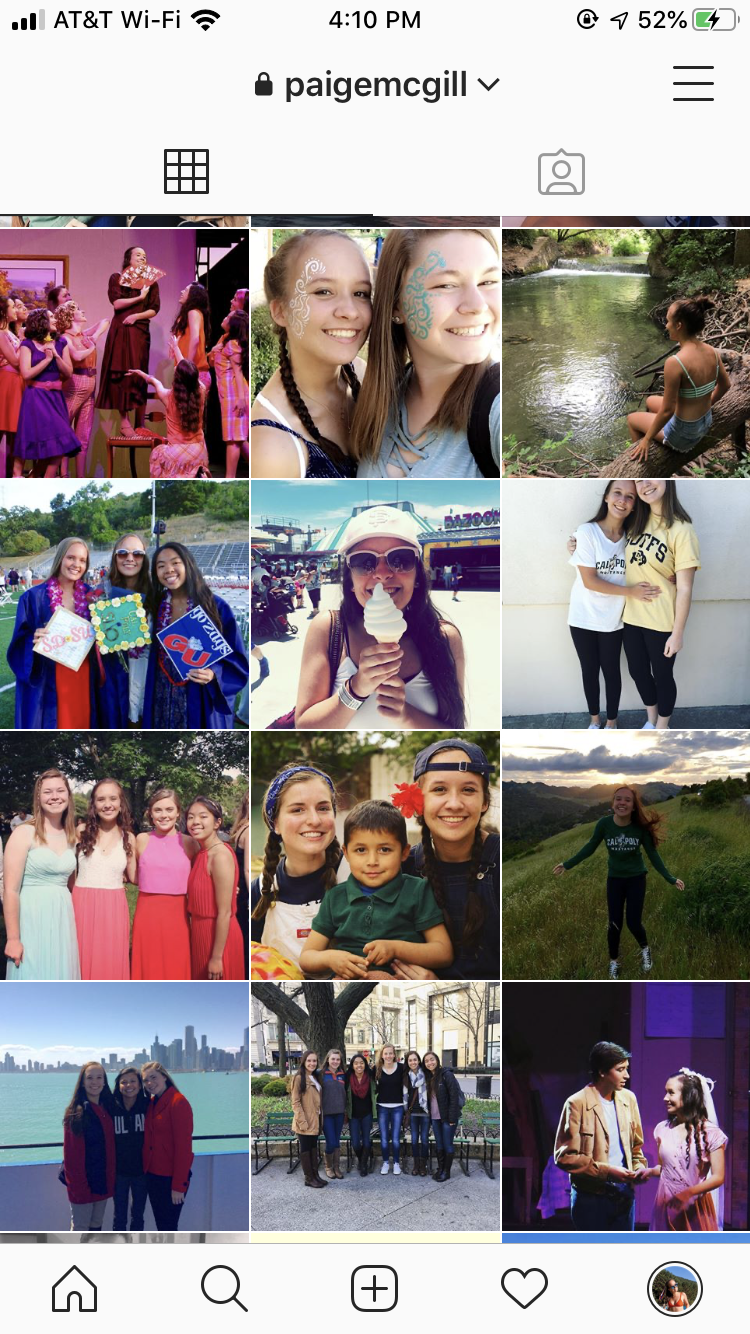View the bride and groom stage photo
This screenshot has height=1334, width=750.
(626, 1106)
